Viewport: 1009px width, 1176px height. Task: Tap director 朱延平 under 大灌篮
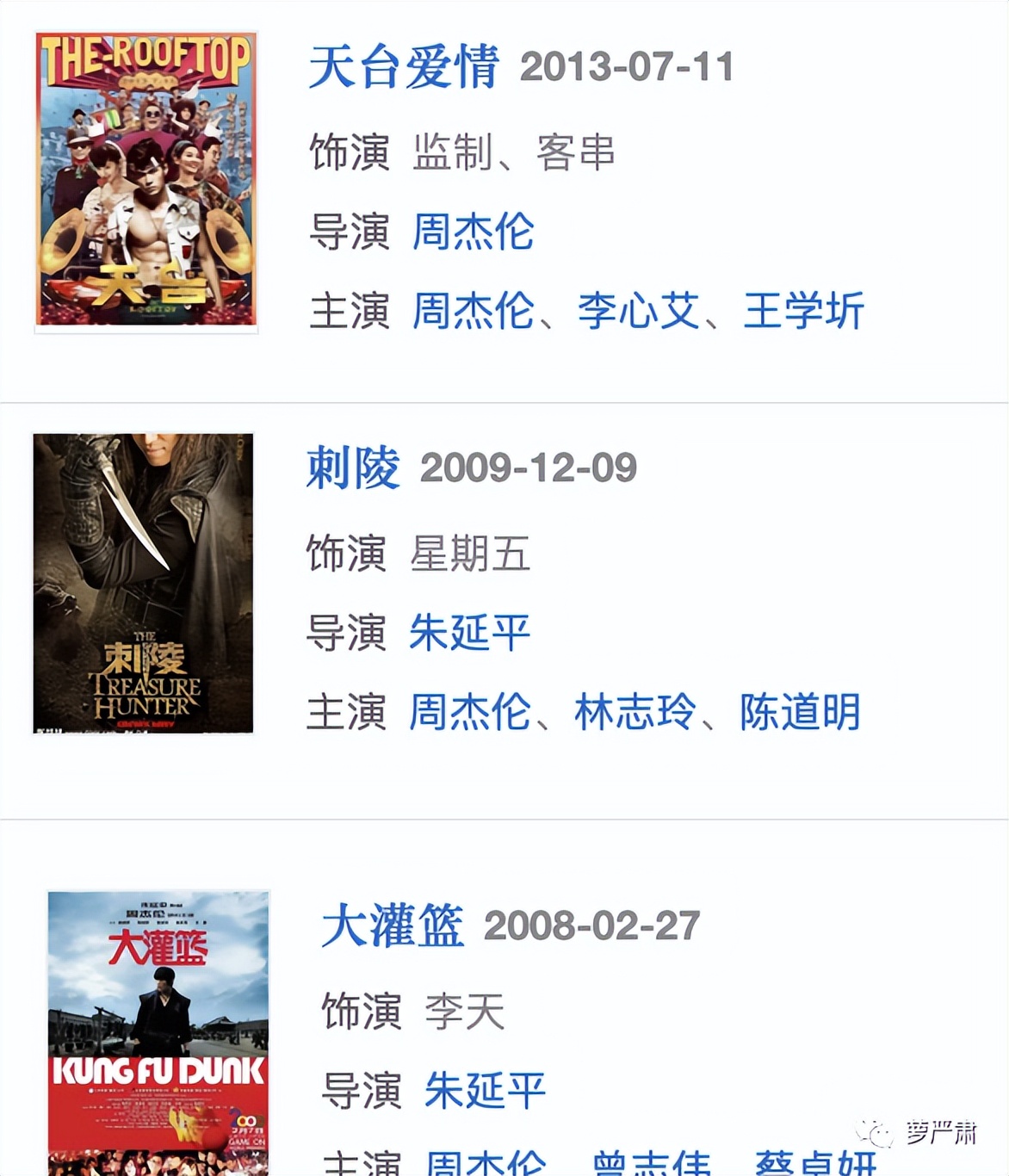point(485,1091)
